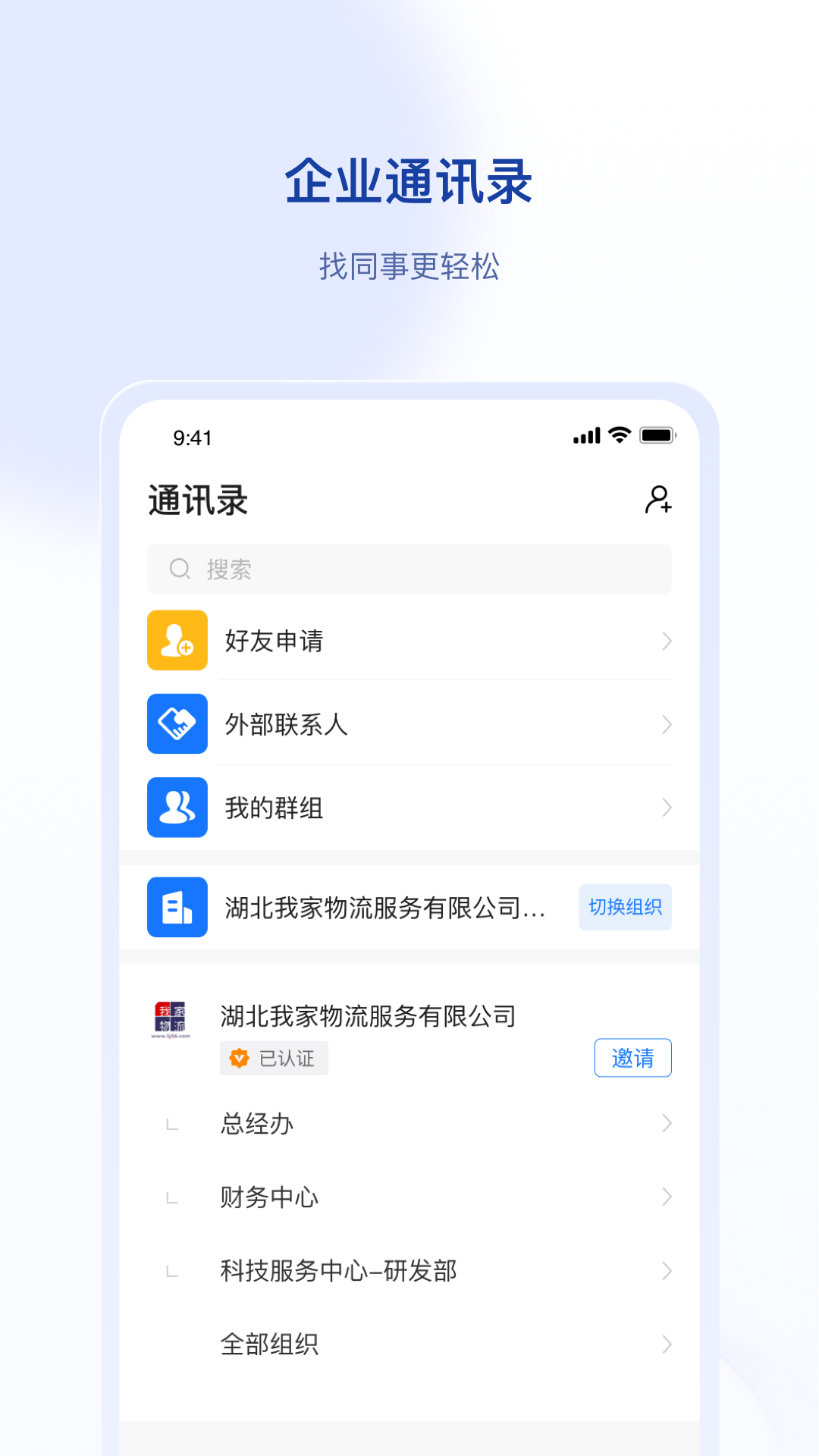Click the 邀请 invite button
The width and height of the screenshot is (819, 1456).
point(632,1057)
